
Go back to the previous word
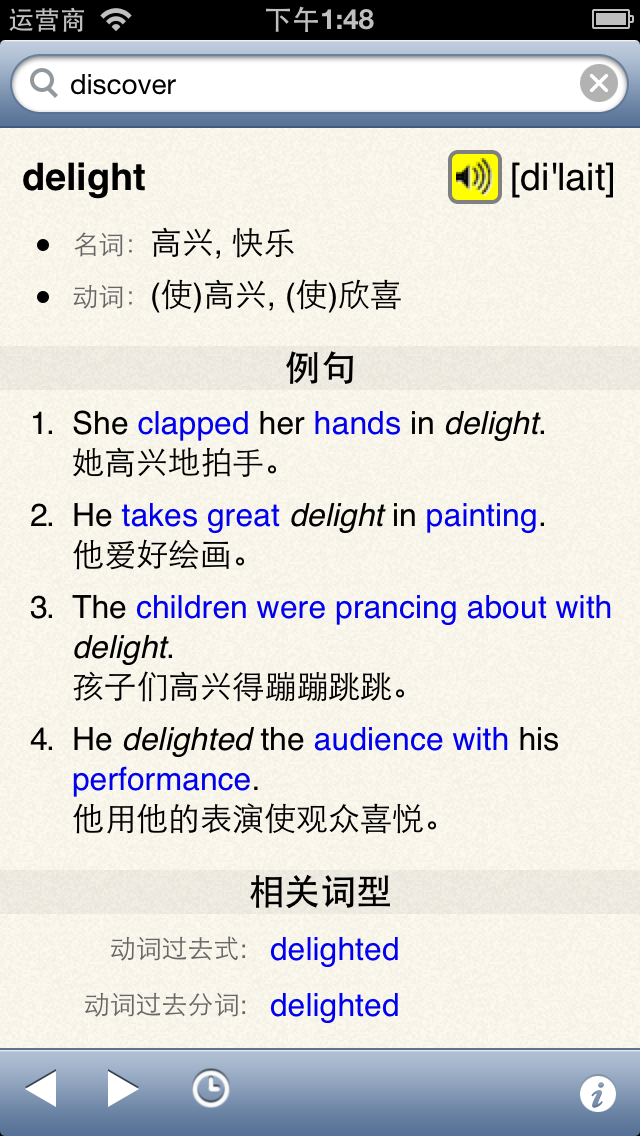pos(41,1088)
